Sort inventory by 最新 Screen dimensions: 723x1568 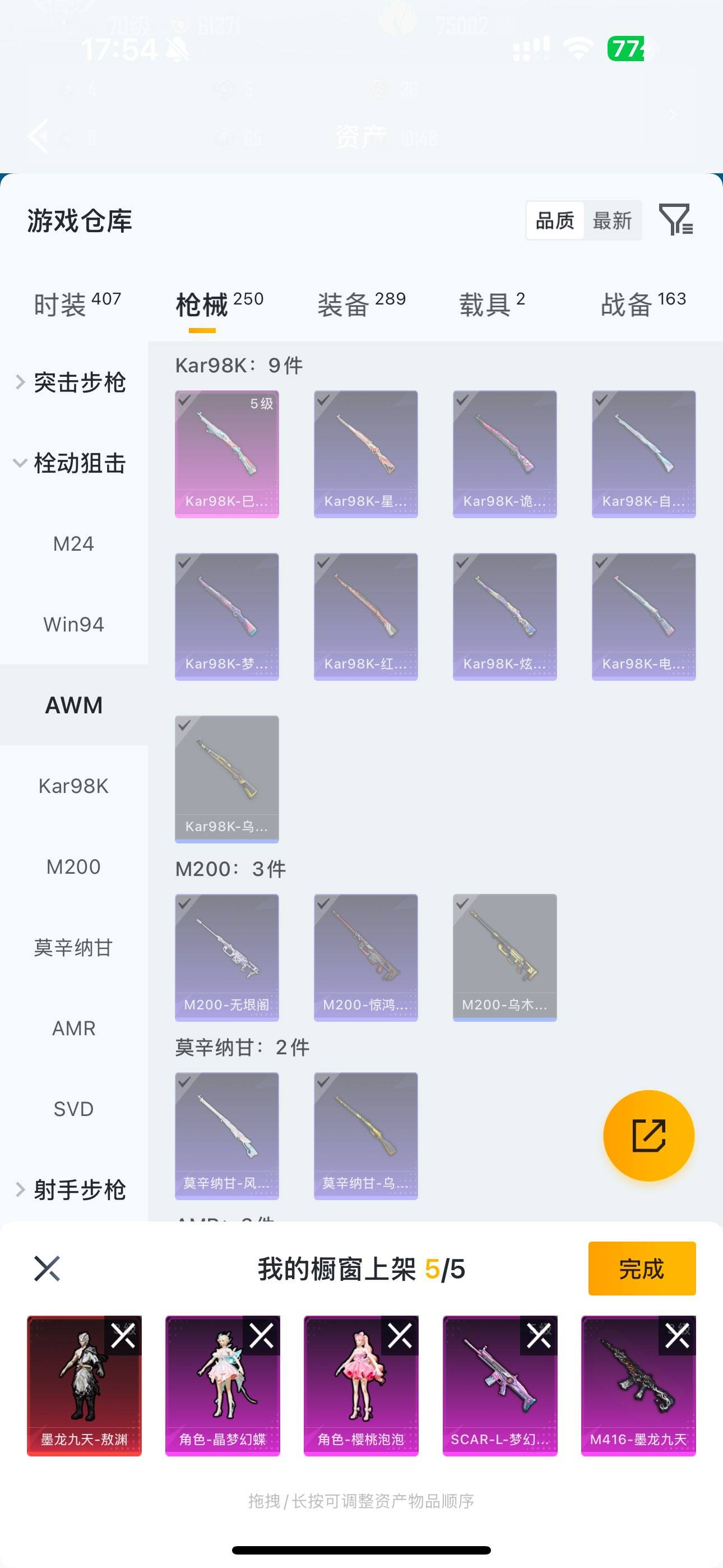click(612, 220)
